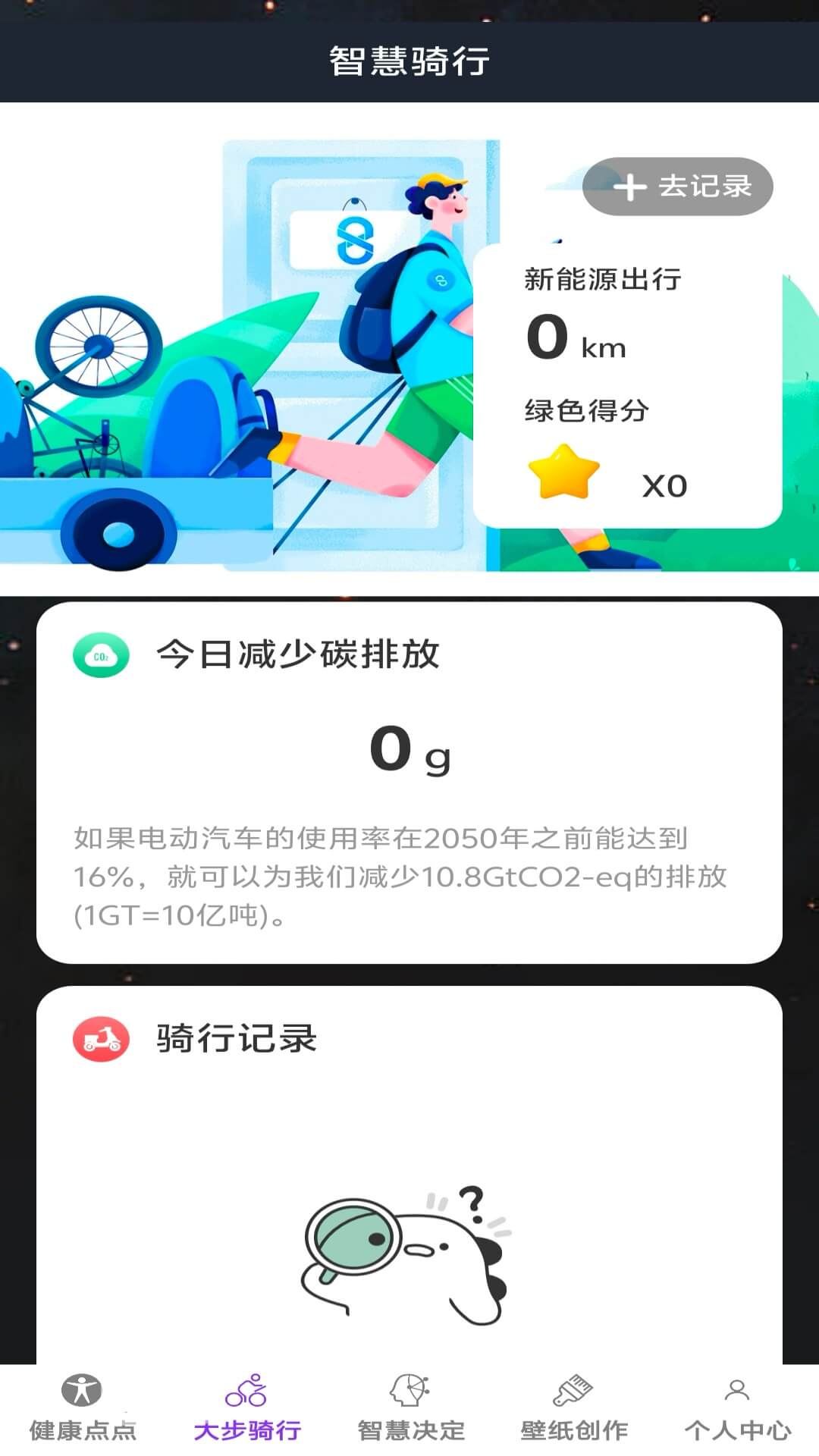Image resolution: width=819 pixels, height=1456 pixels.
Task: Open 个人中心 profile tab
Action: (x=737, y=1408)
